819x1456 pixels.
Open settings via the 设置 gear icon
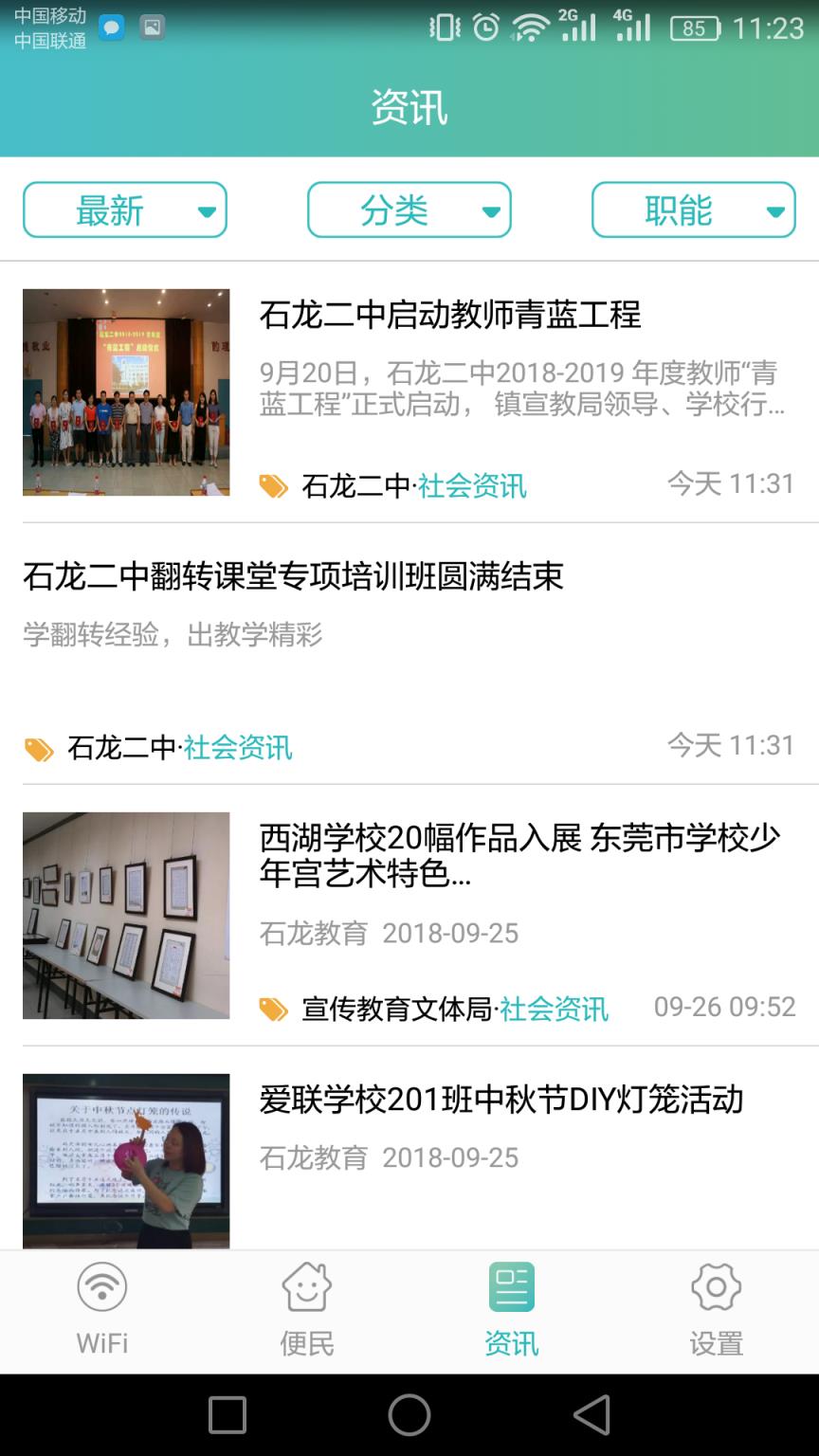(716, 1287)
